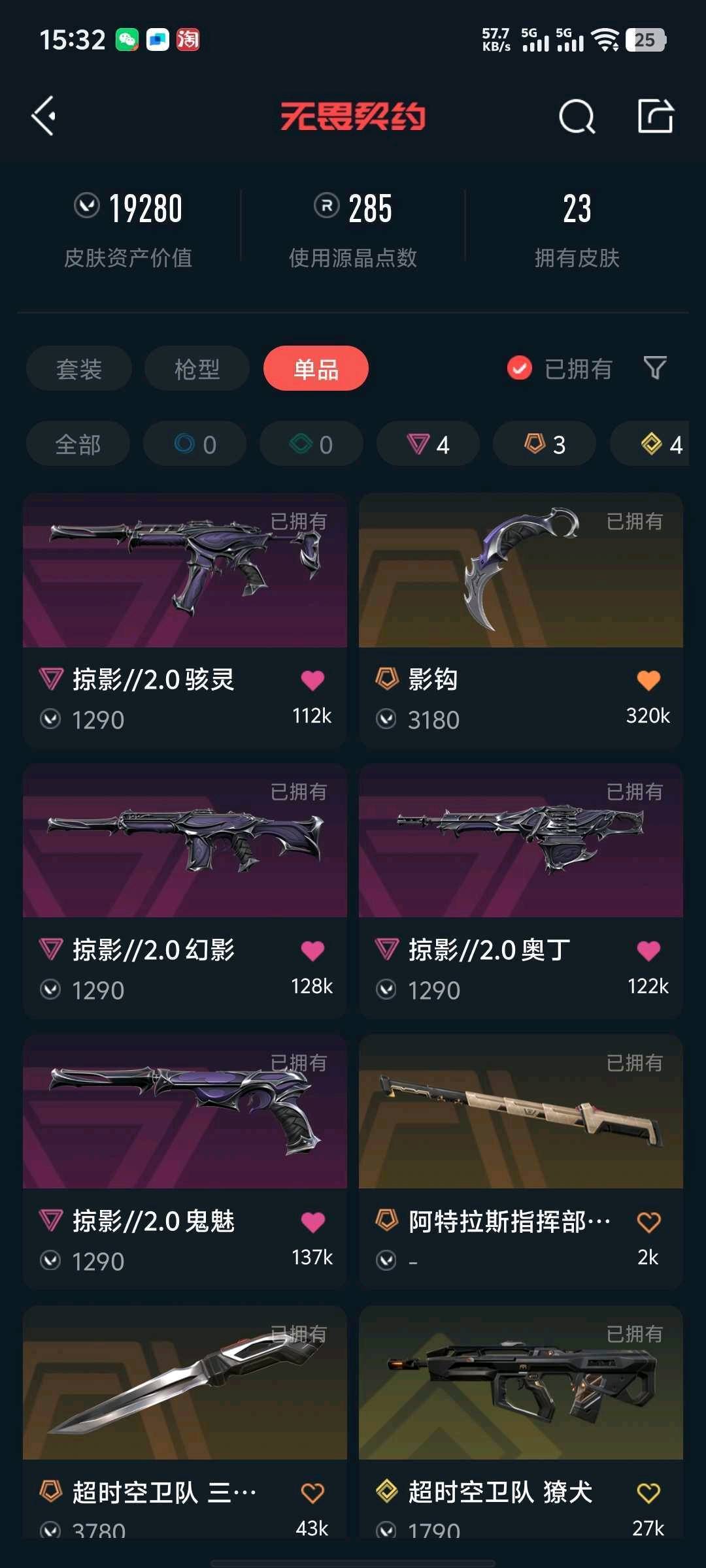Open the 掠影//2.0 骇灵 skin card
706x1568 pixels.
pyautogui.click(x=185, y=621)
